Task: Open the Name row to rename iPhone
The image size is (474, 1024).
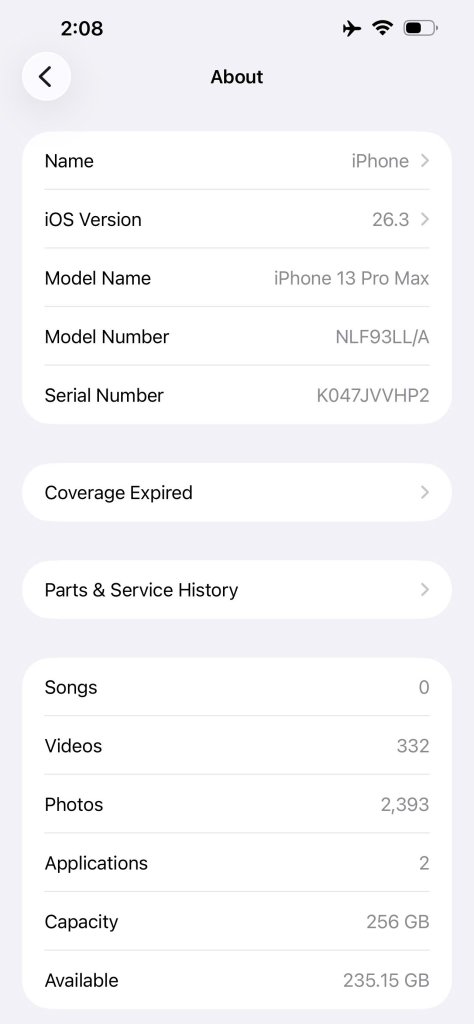Action: click(x=237, y=161)
